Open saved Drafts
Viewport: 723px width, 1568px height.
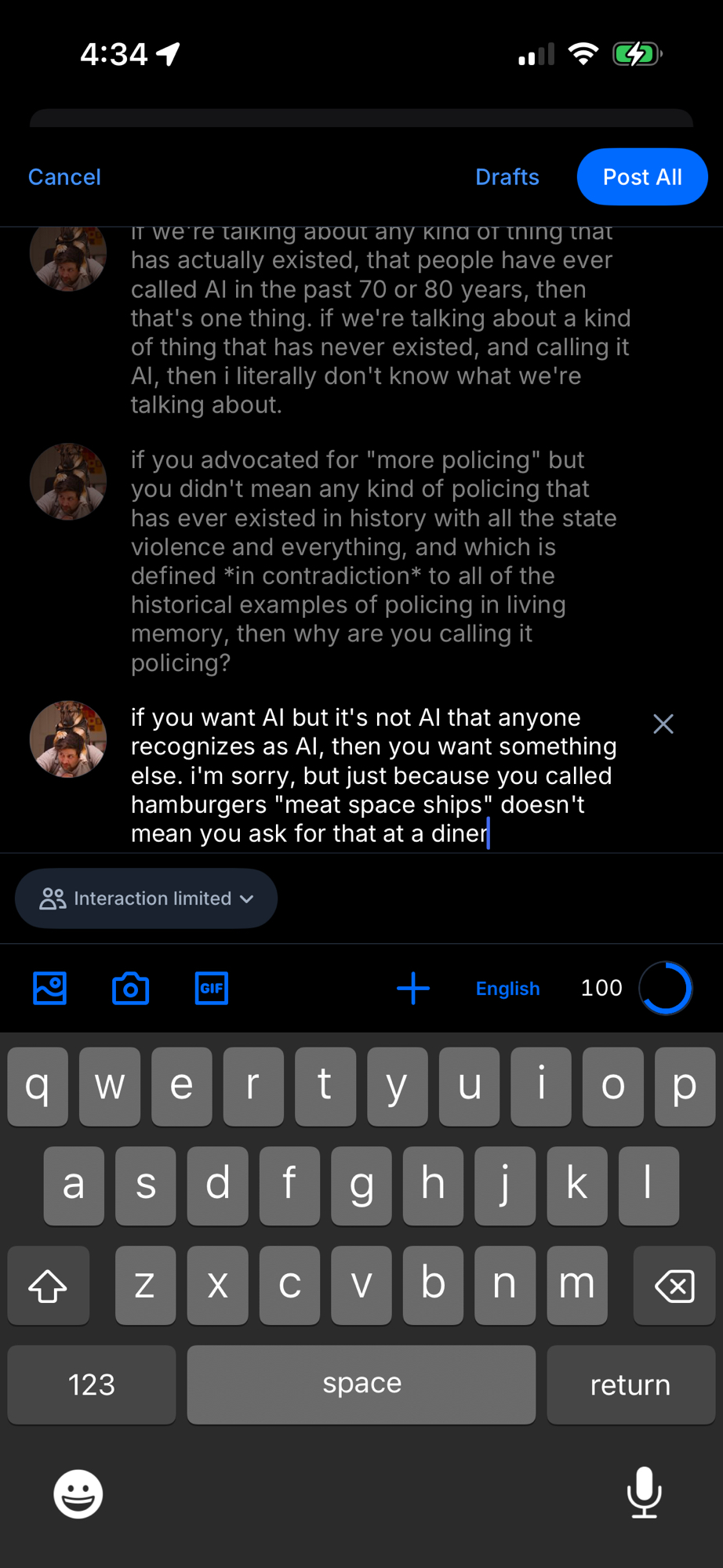point(507,177)
